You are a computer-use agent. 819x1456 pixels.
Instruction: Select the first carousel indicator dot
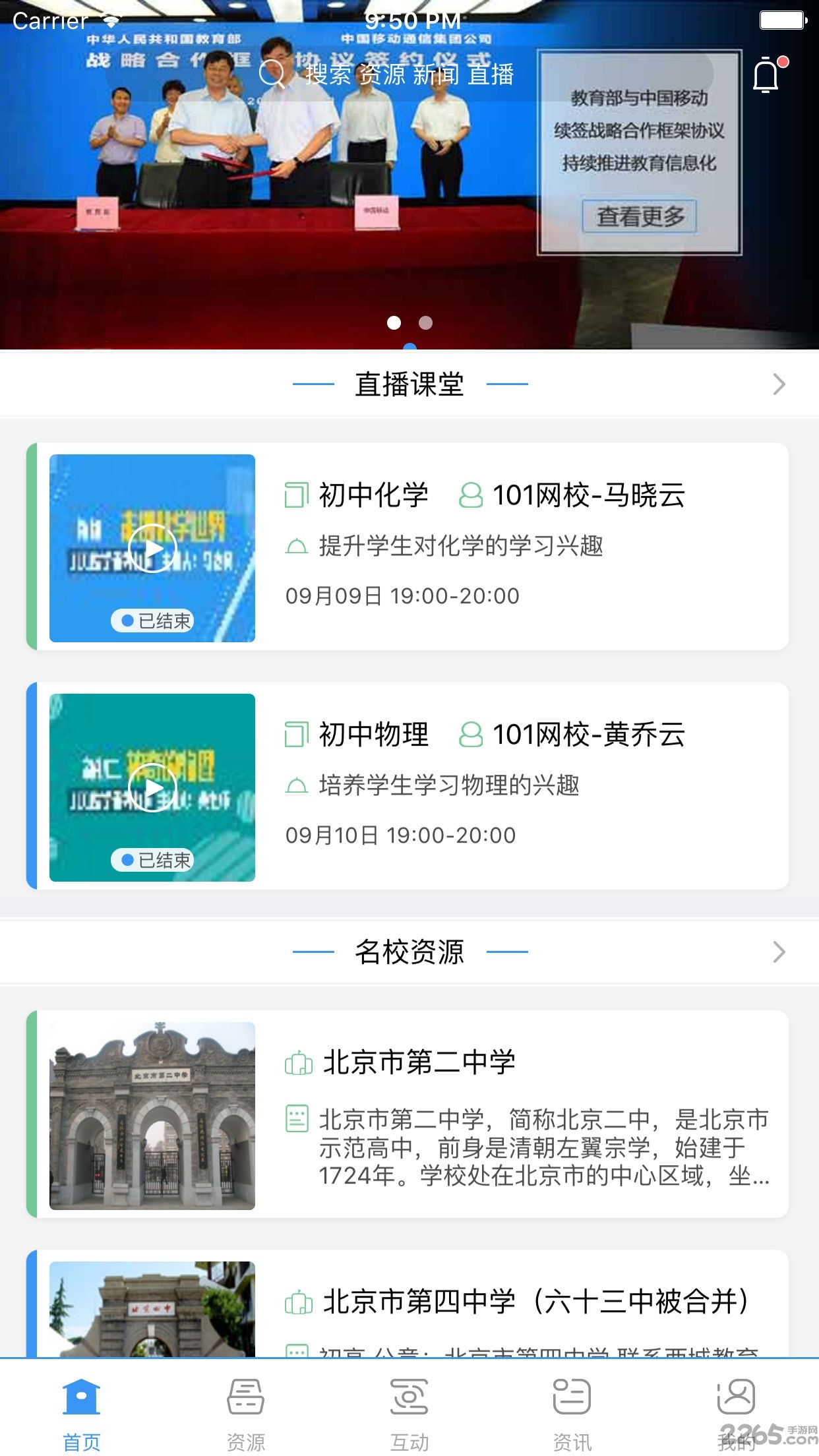[394, 322]
